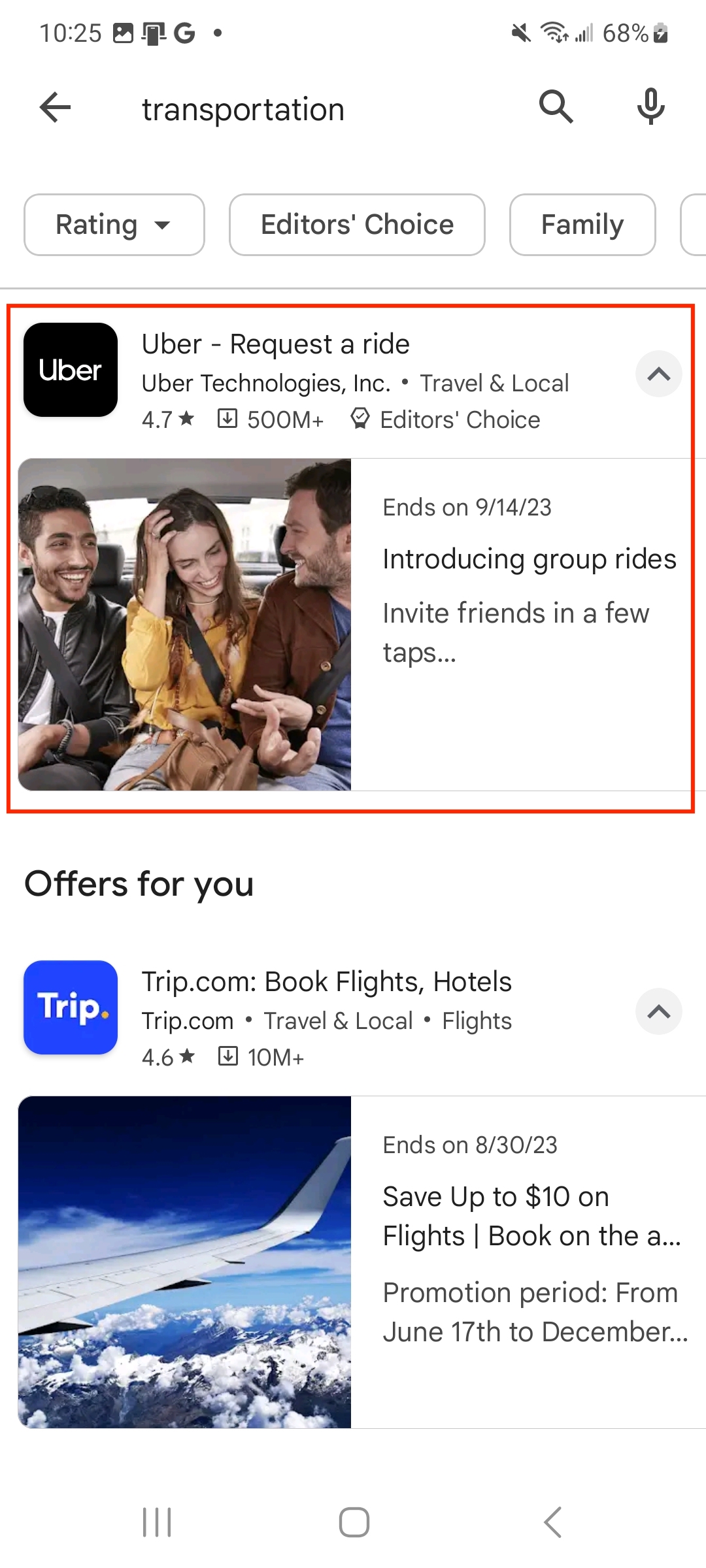Image resolution: width=706 pixels, height=1568 pixels.
Task: Open recent apps from navigation bar
Action: point(156,1520)
